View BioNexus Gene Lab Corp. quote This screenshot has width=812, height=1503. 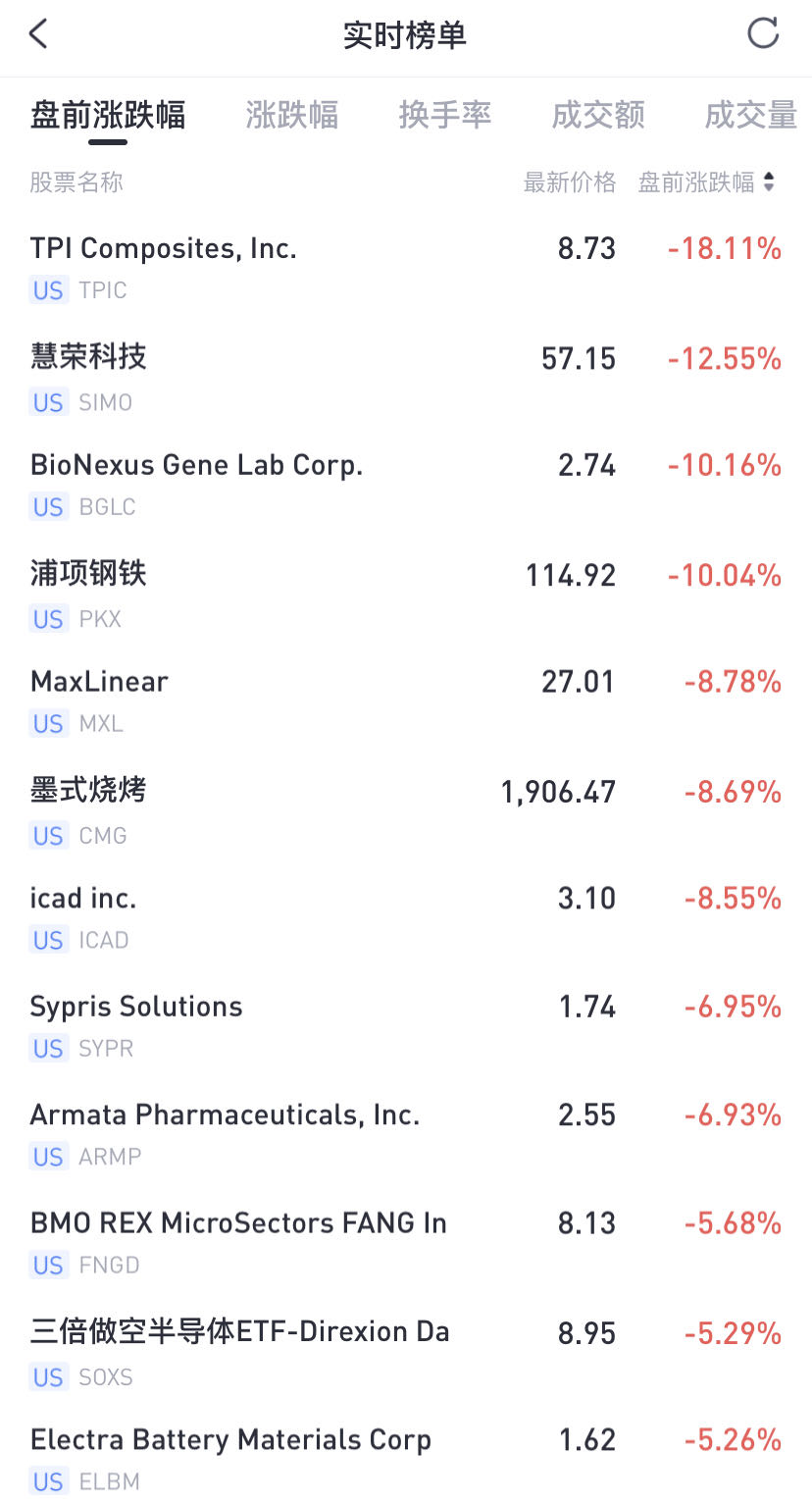click(406, 485)
